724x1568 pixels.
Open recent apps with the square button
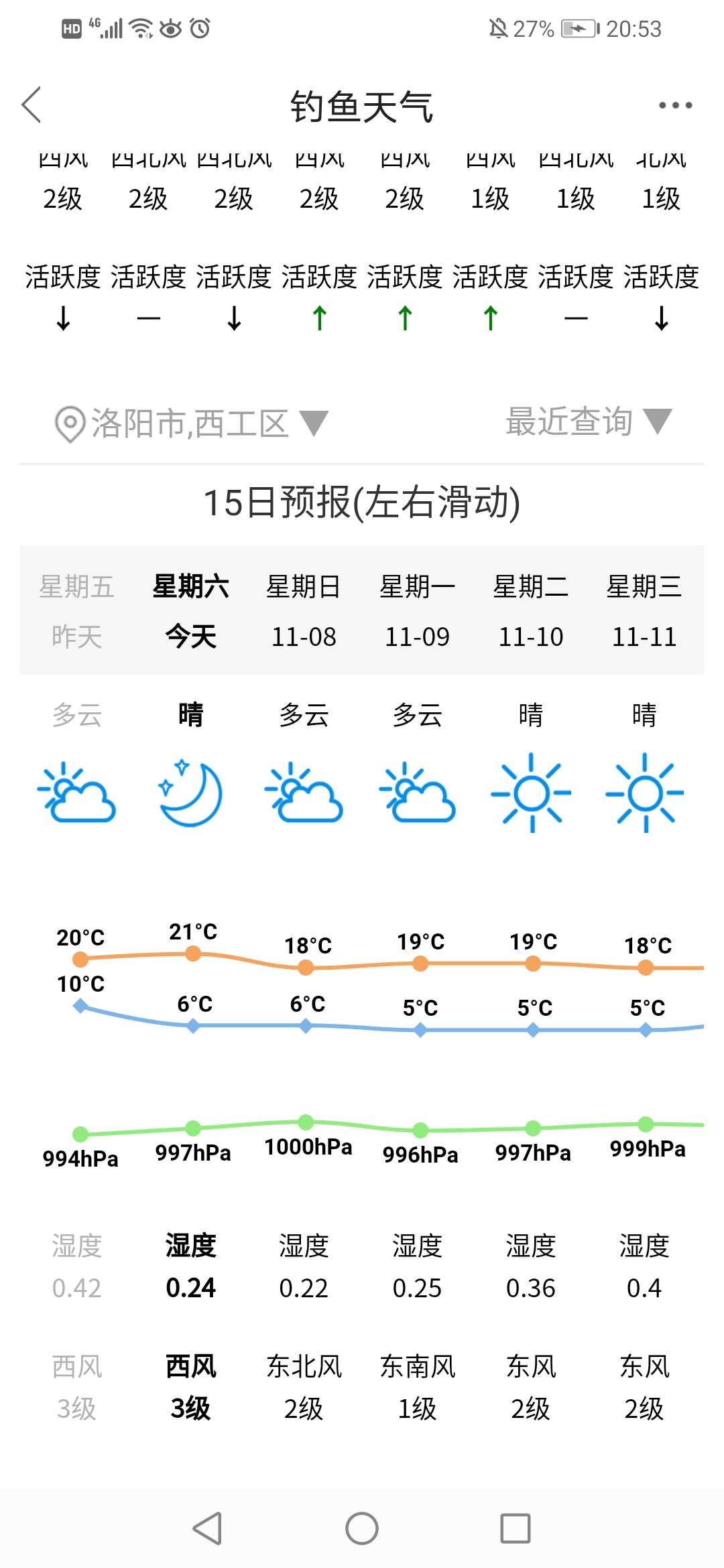pyautogui.click(x=516, y=1528)
